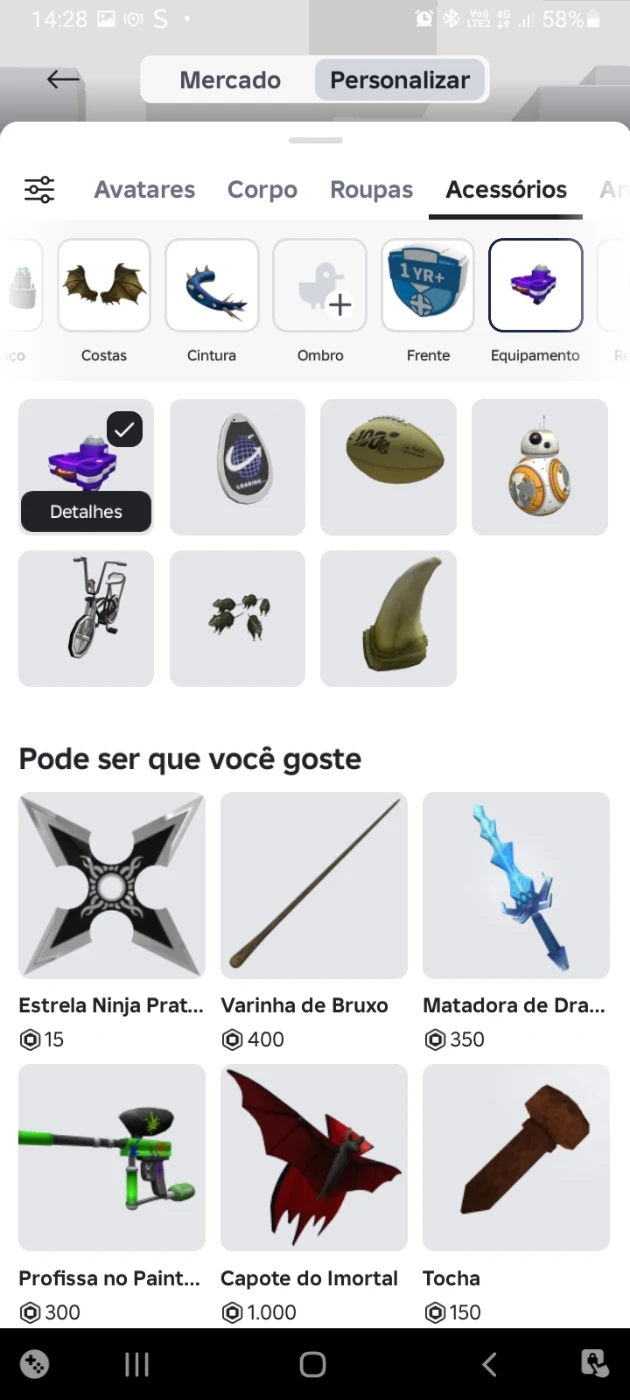This screenshot has width=630, height=1400.
Task: Go to the system home screen
Action: pyautogui.click(x=313, y=1364)
